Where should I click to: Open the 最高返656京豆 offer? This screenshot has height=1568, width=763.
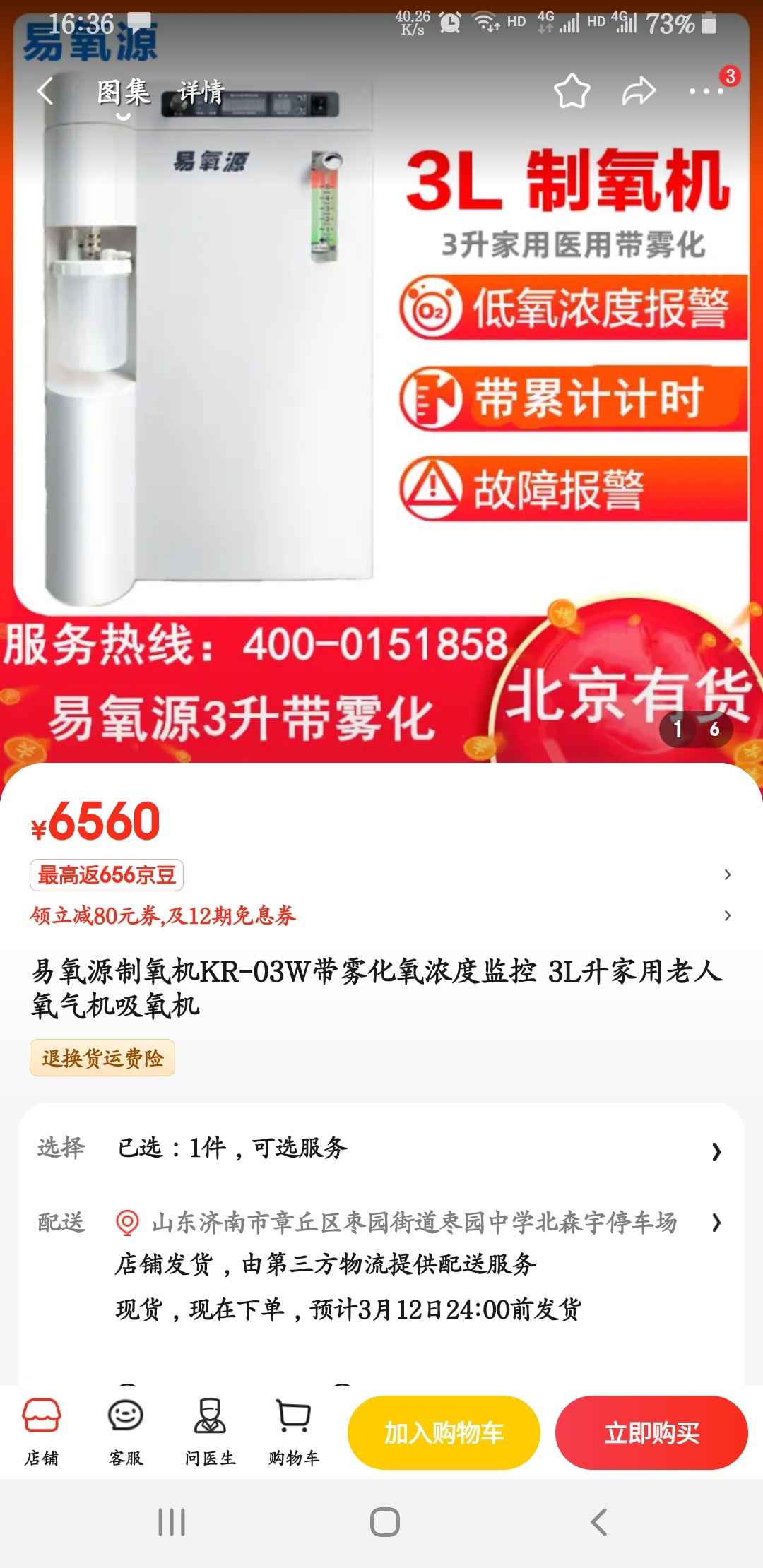coord(107,875)
